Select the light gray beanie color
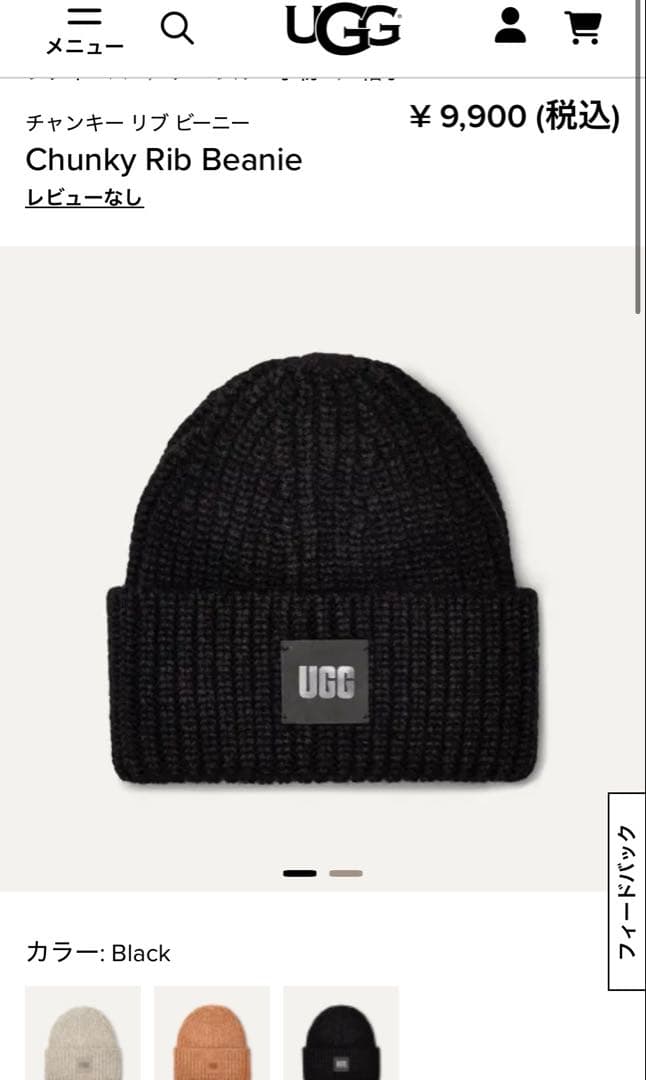Screen dimensions: 646x1080 pos(83,1033)
